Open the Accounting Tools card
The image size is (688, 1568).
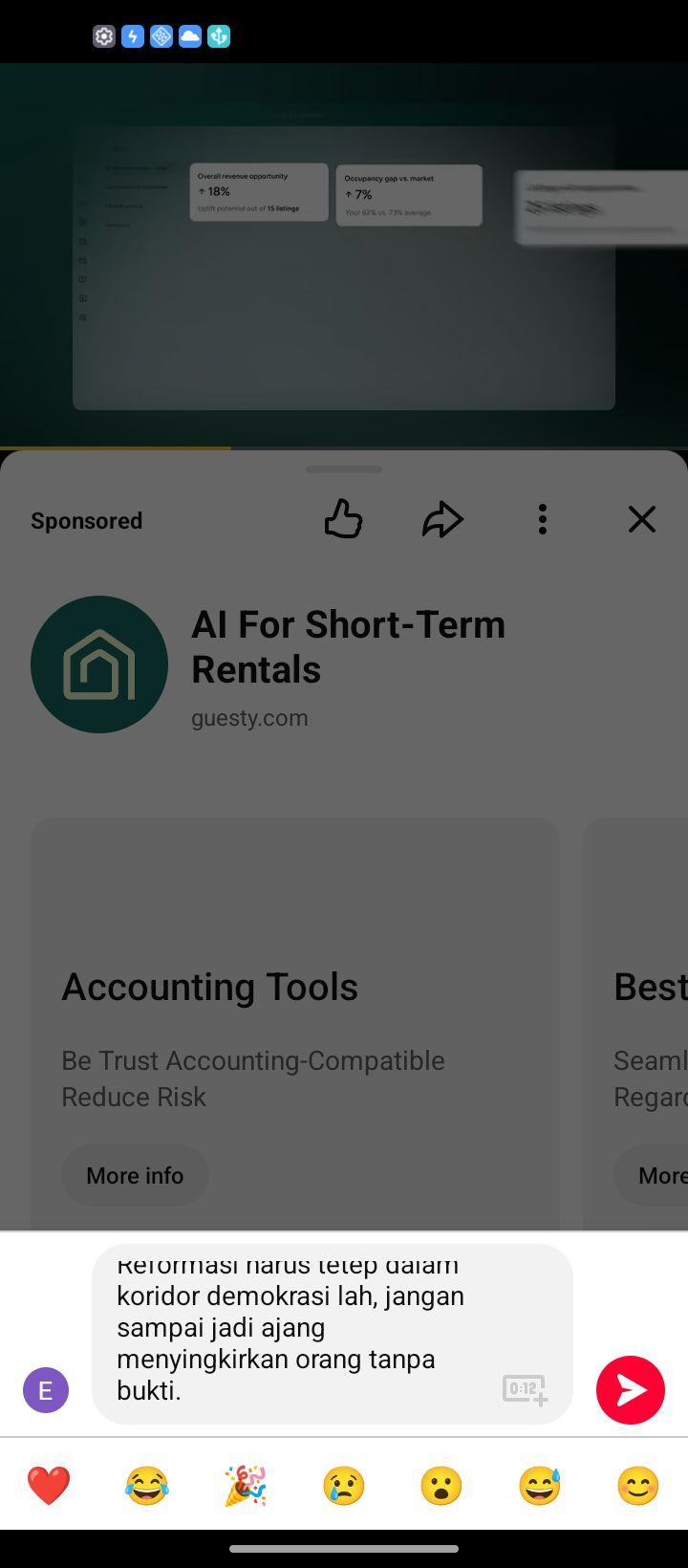click(x=295, y=1023)
